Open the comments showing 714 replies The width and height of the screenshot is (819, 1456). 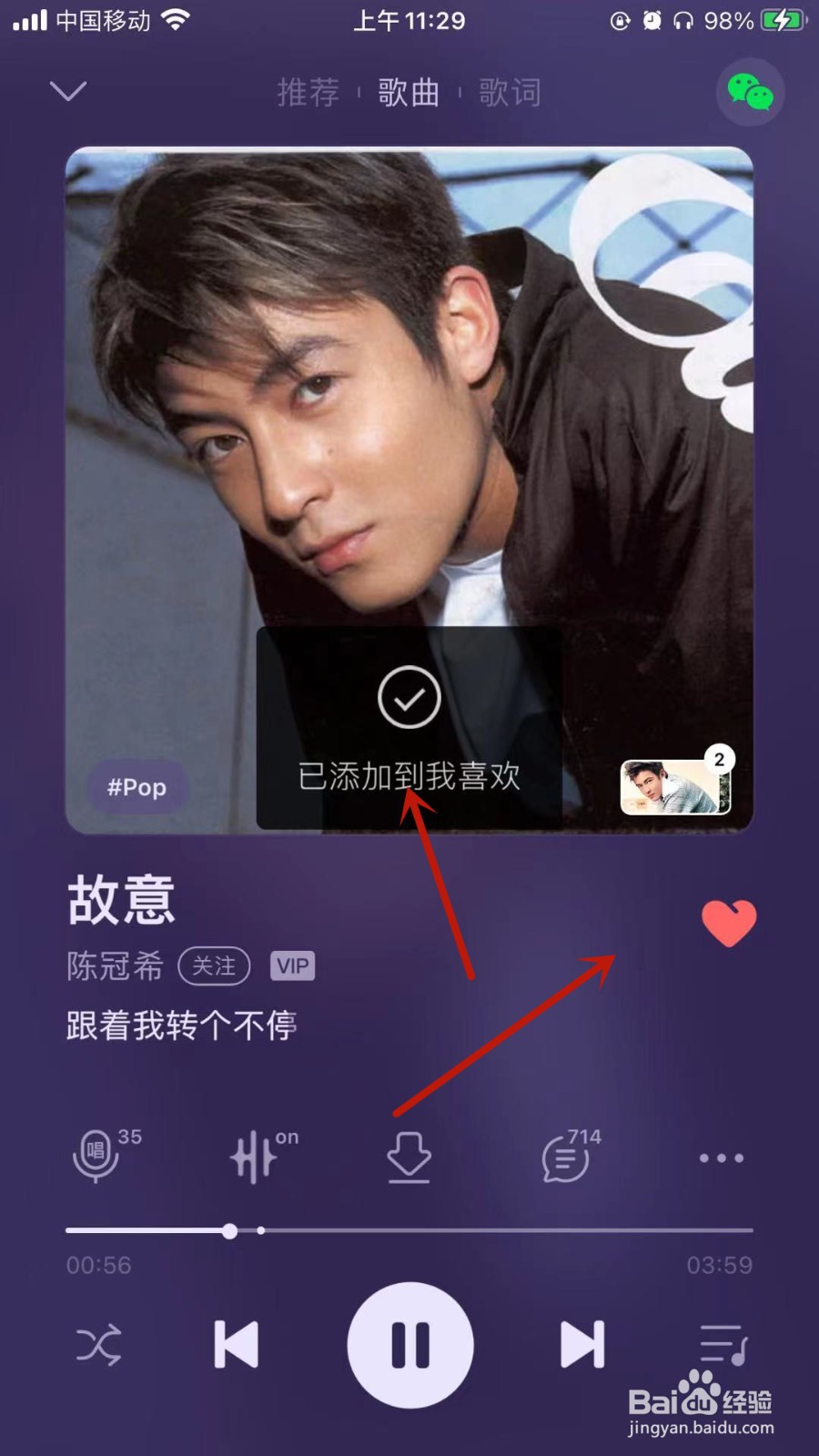(x=564, y=1158)
